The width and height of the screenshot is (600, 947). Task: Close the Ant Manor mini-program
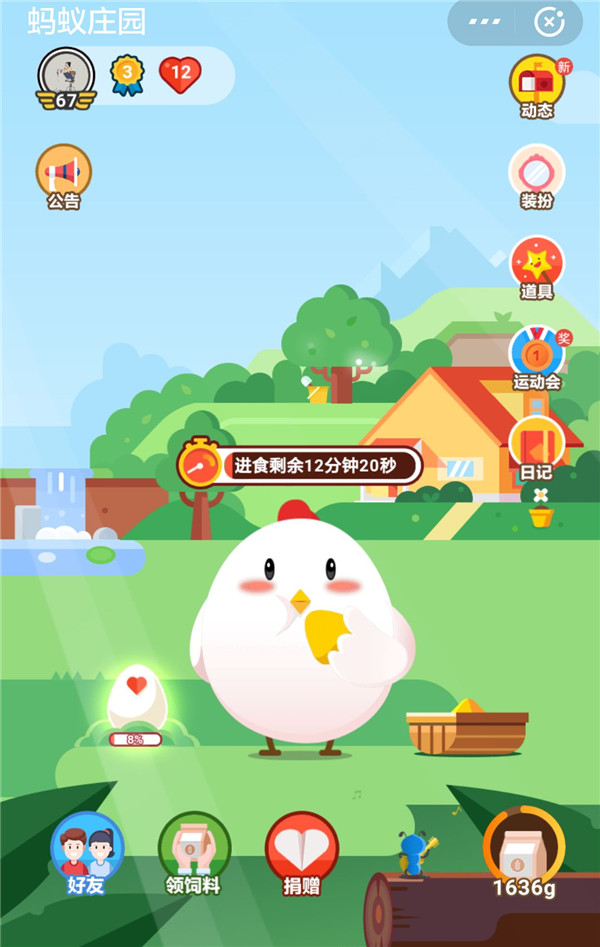[x=549, y=22]
